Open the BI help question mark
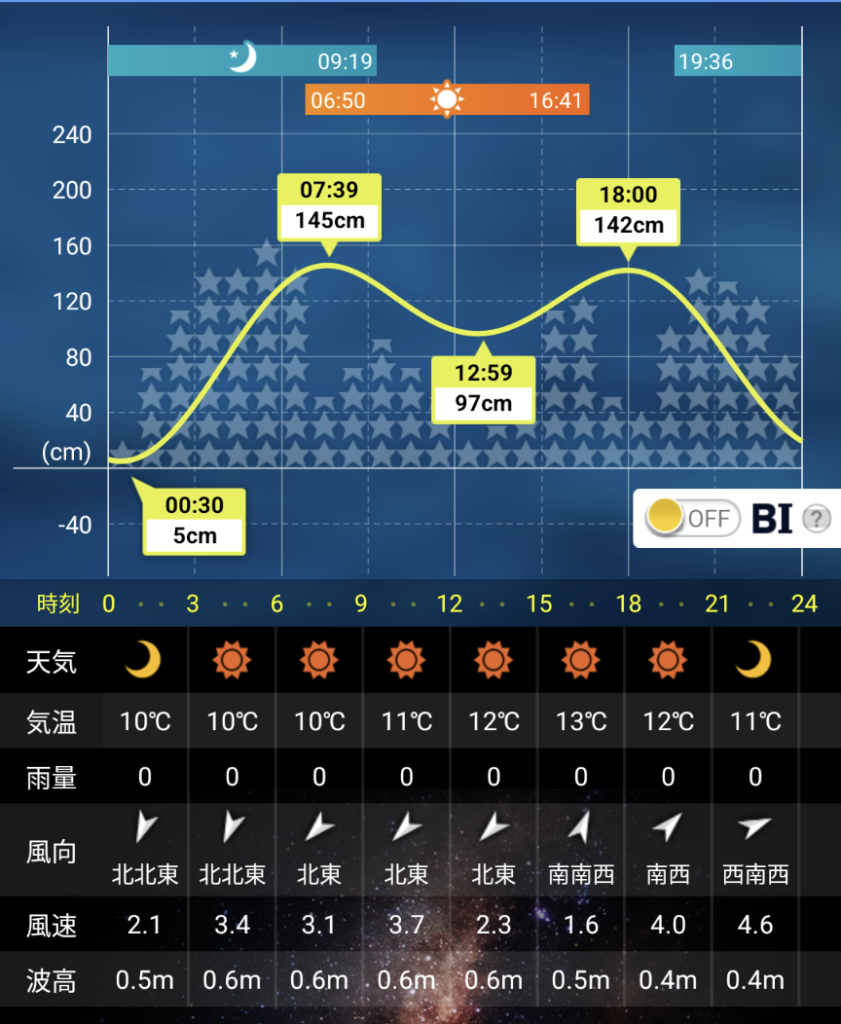 coord(817,519)
